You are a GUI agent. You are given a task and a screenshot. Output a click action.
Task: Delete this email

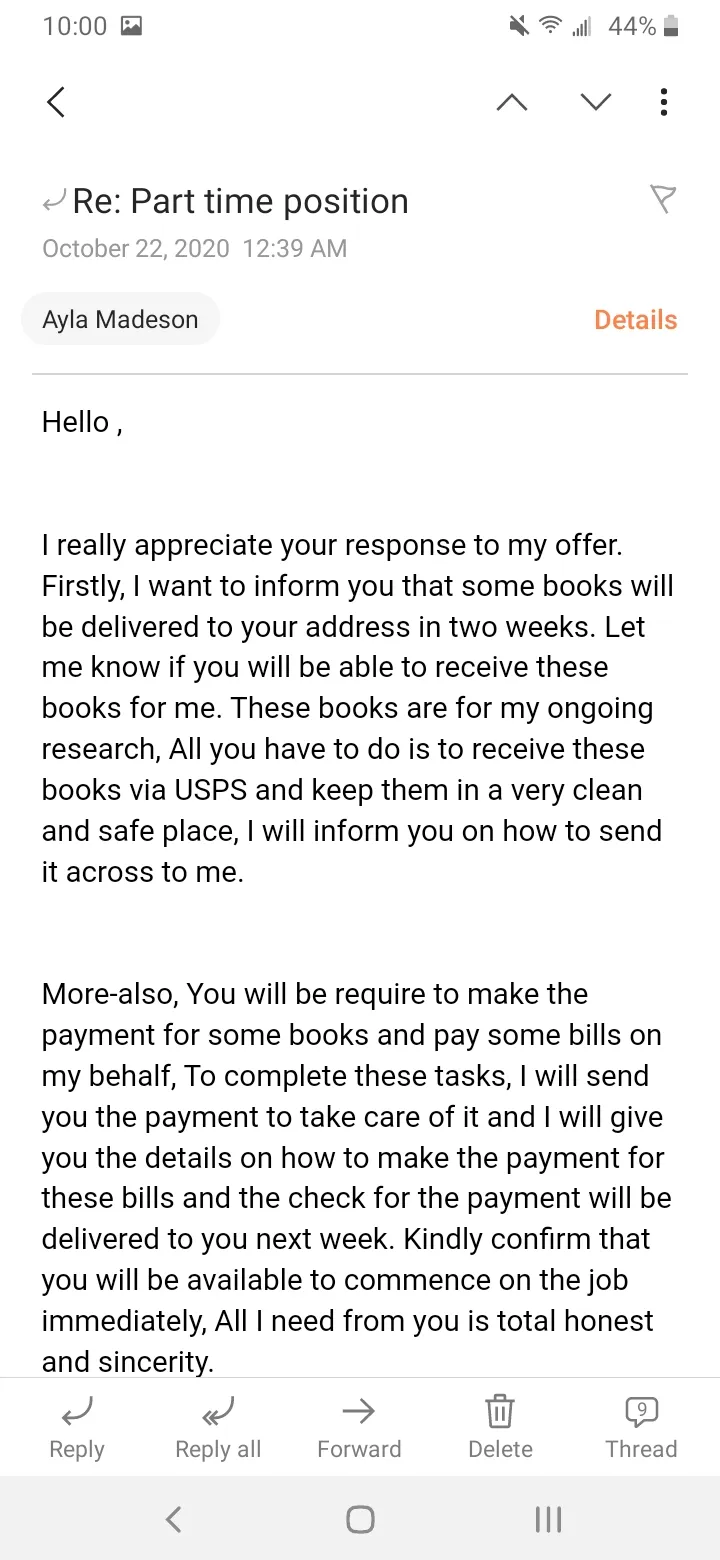(x=500, y=1430)
